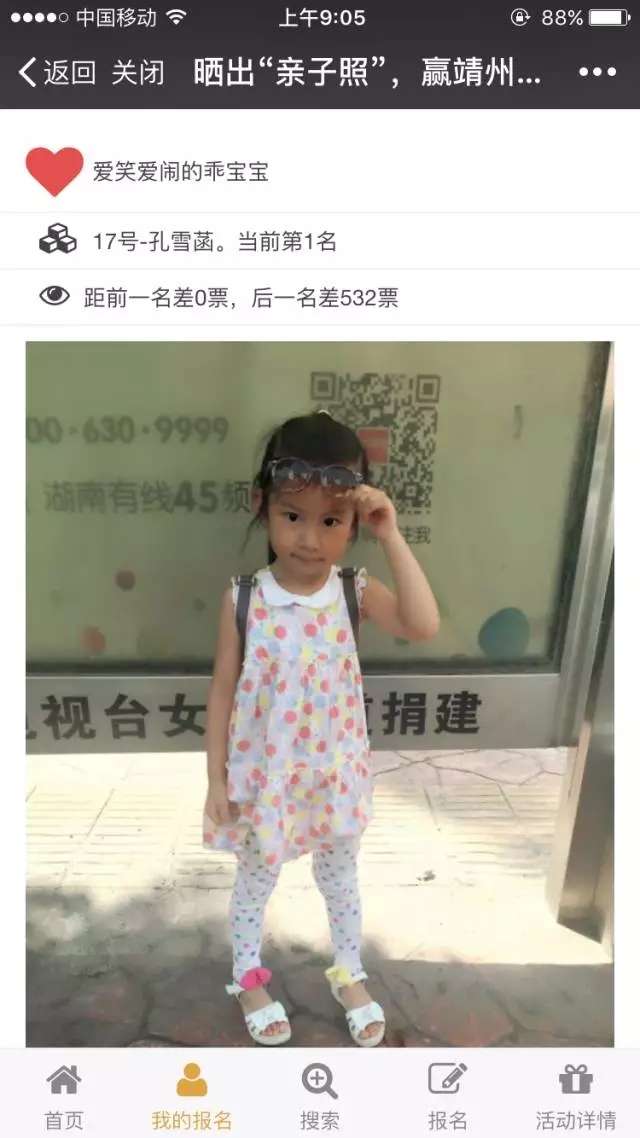The image size is (640, 1138).
Task: Close the page with 关闭
Action: pyautogui.click(x=137, y=72)
